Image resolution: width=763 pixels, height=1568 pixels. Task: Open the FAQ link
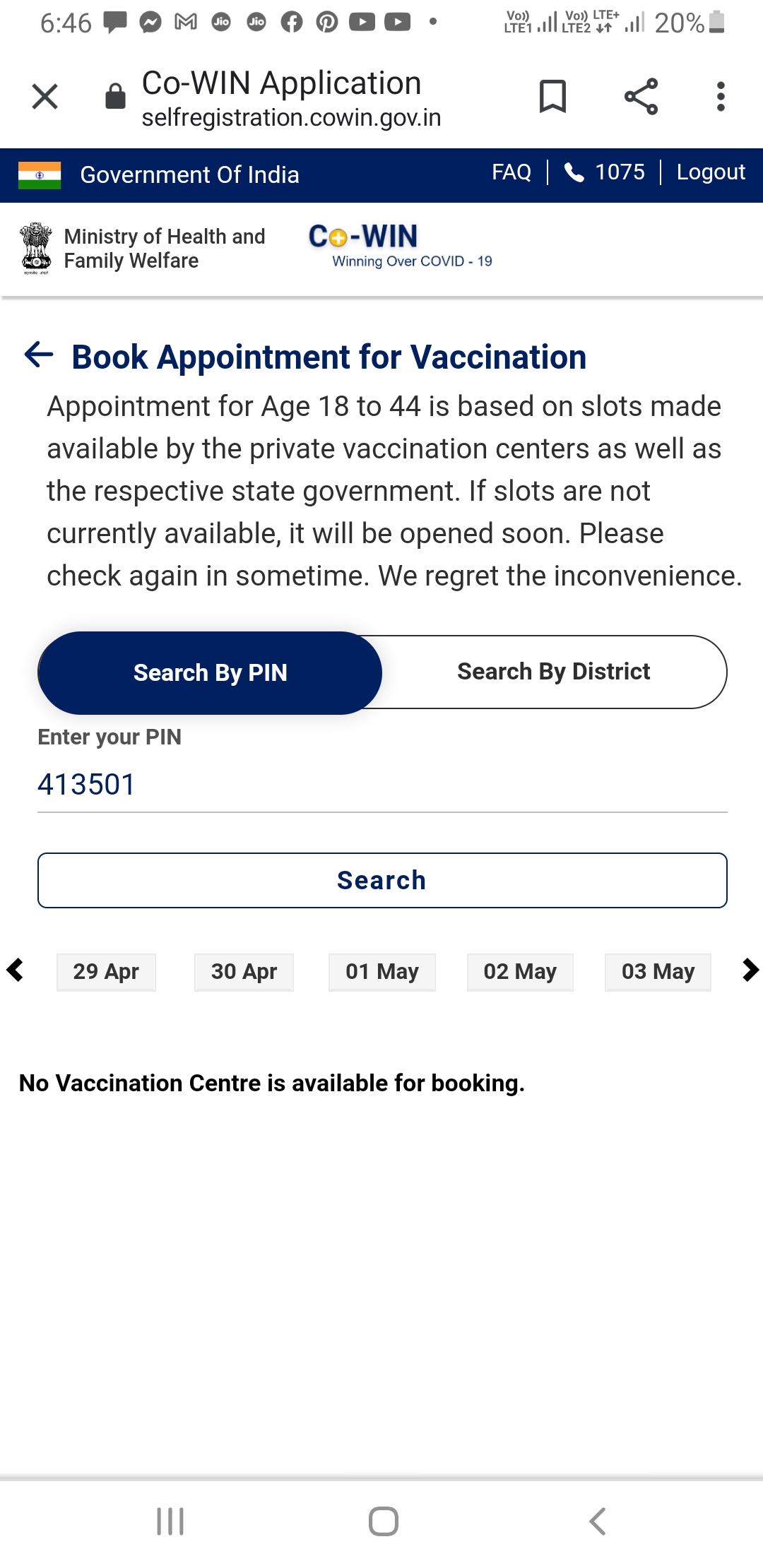(x=511, y=172)
